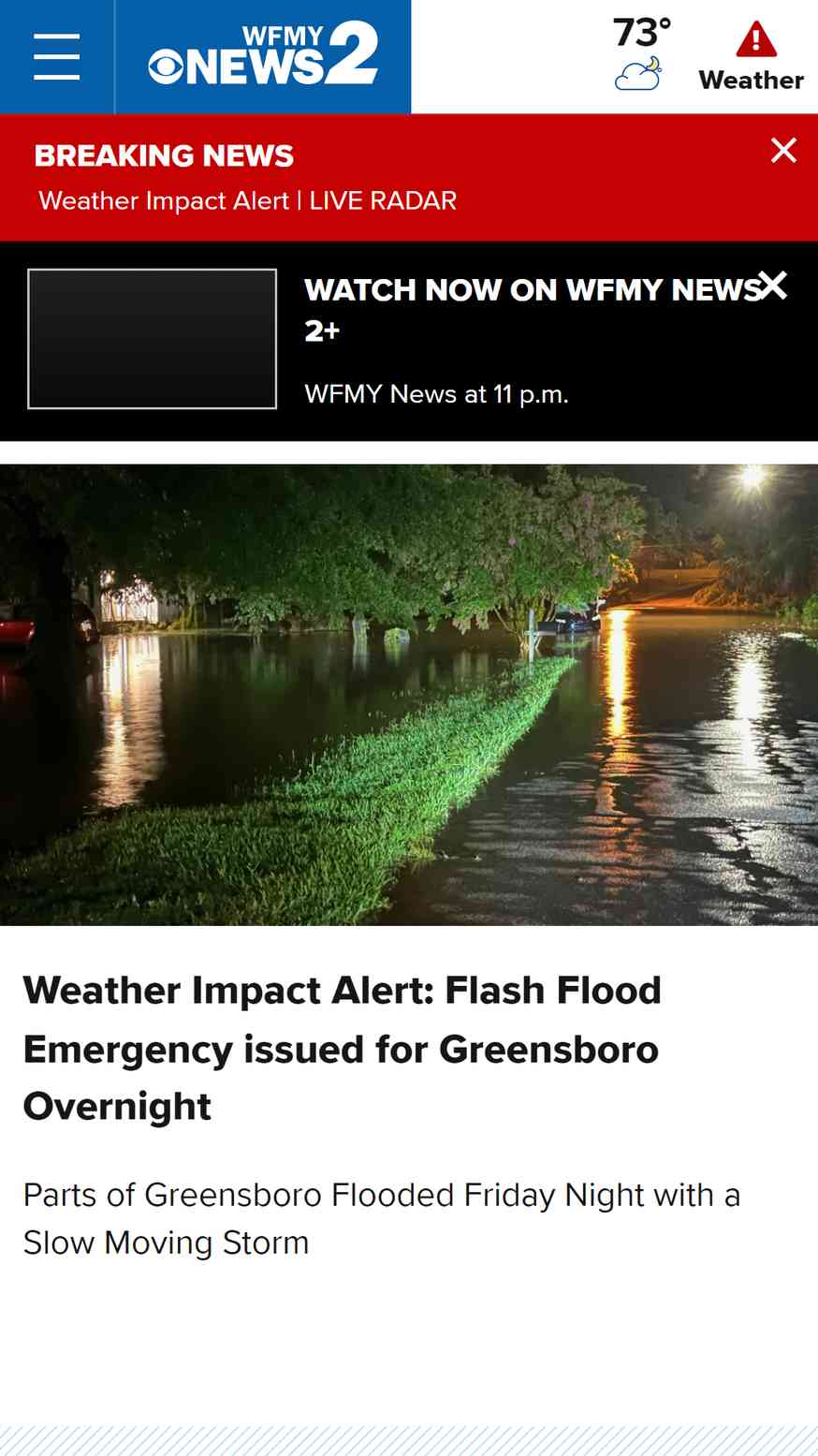The image size is (818, 1456).
Task: Open the hamburger navigation menu
Action: (x=56, y=57)
